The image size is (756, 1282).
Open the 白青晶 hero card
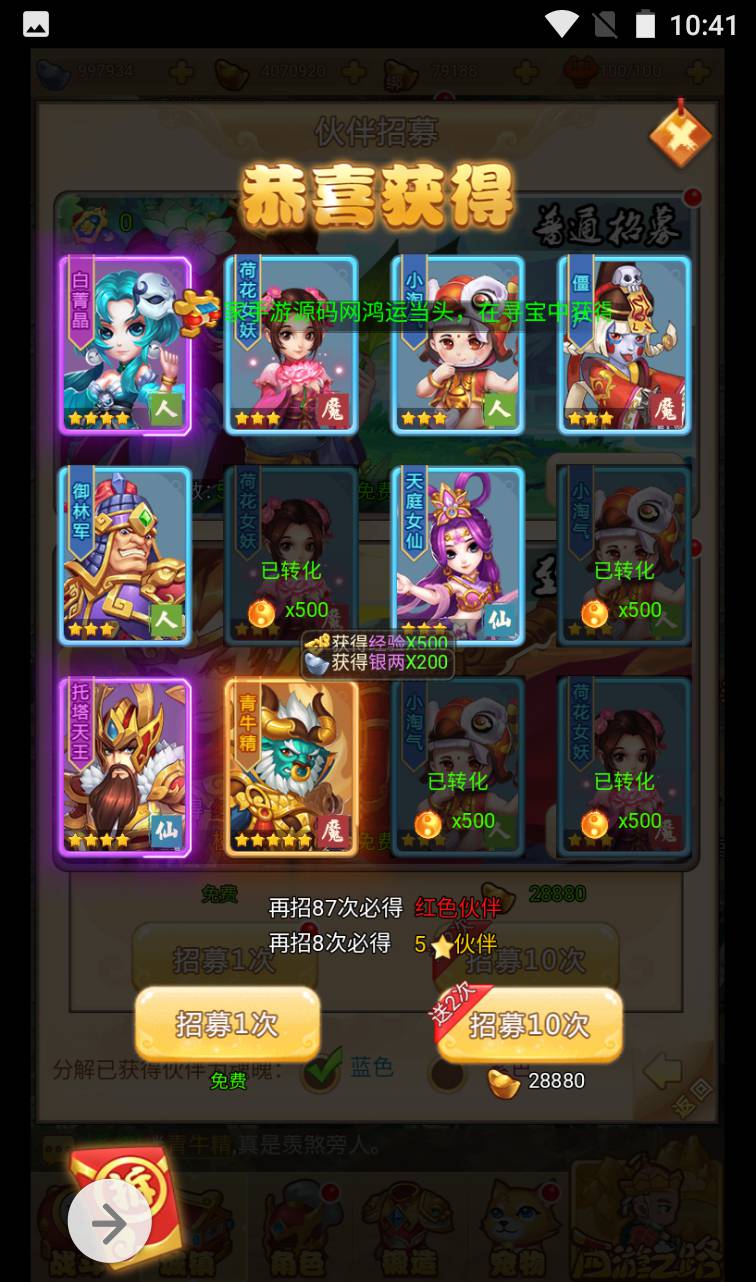[x=125, y=345]
